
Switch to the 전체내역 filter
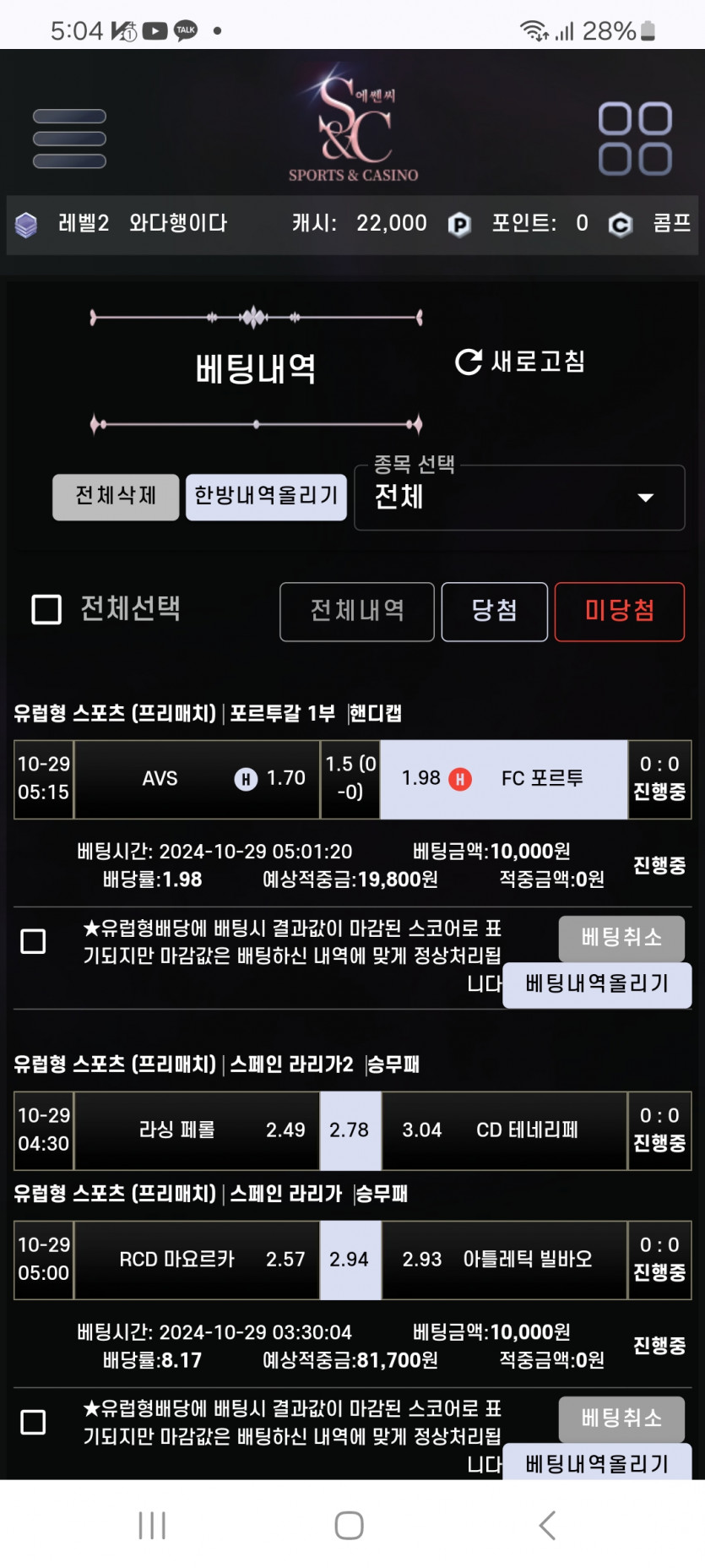tap(357, 612)
